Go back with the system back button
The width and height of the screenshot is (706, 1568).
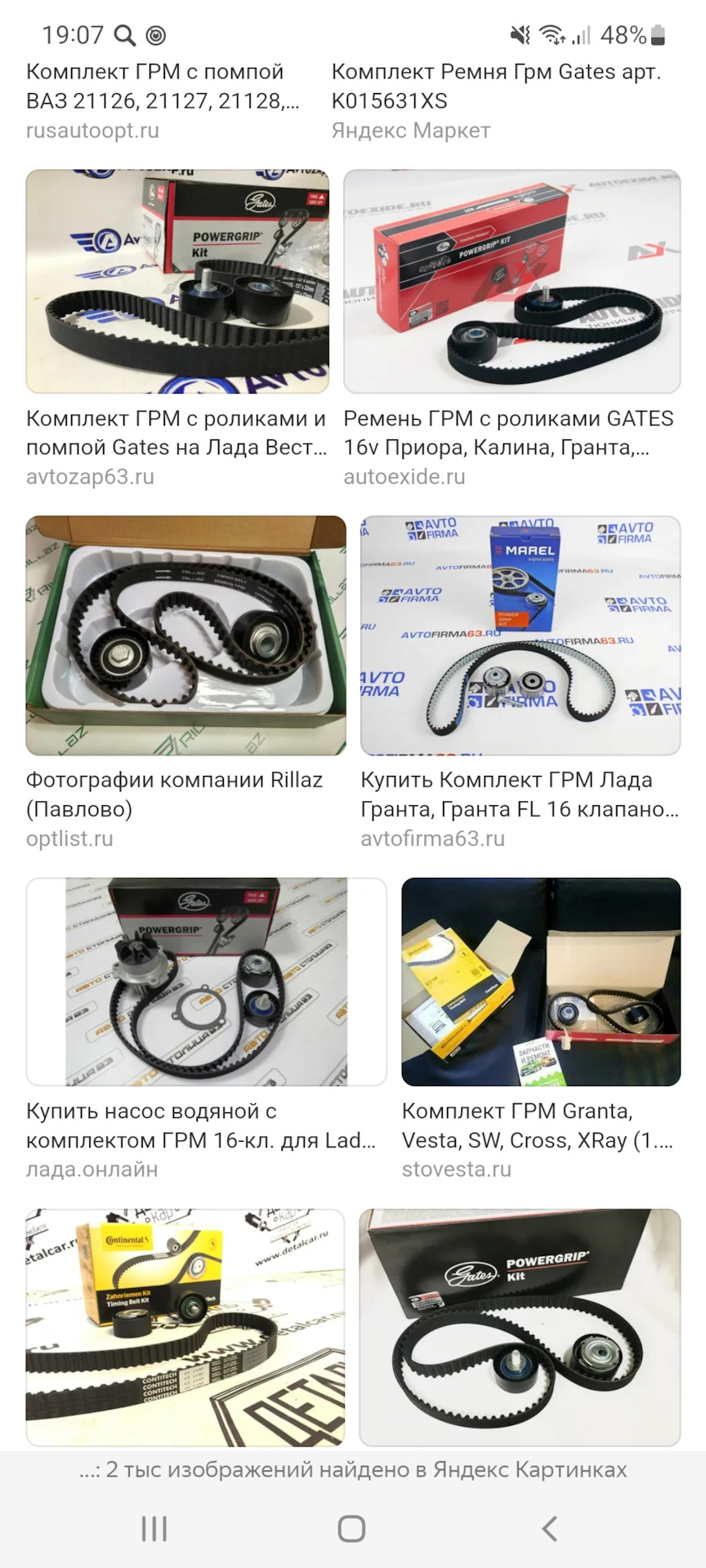pos(550,1529)
